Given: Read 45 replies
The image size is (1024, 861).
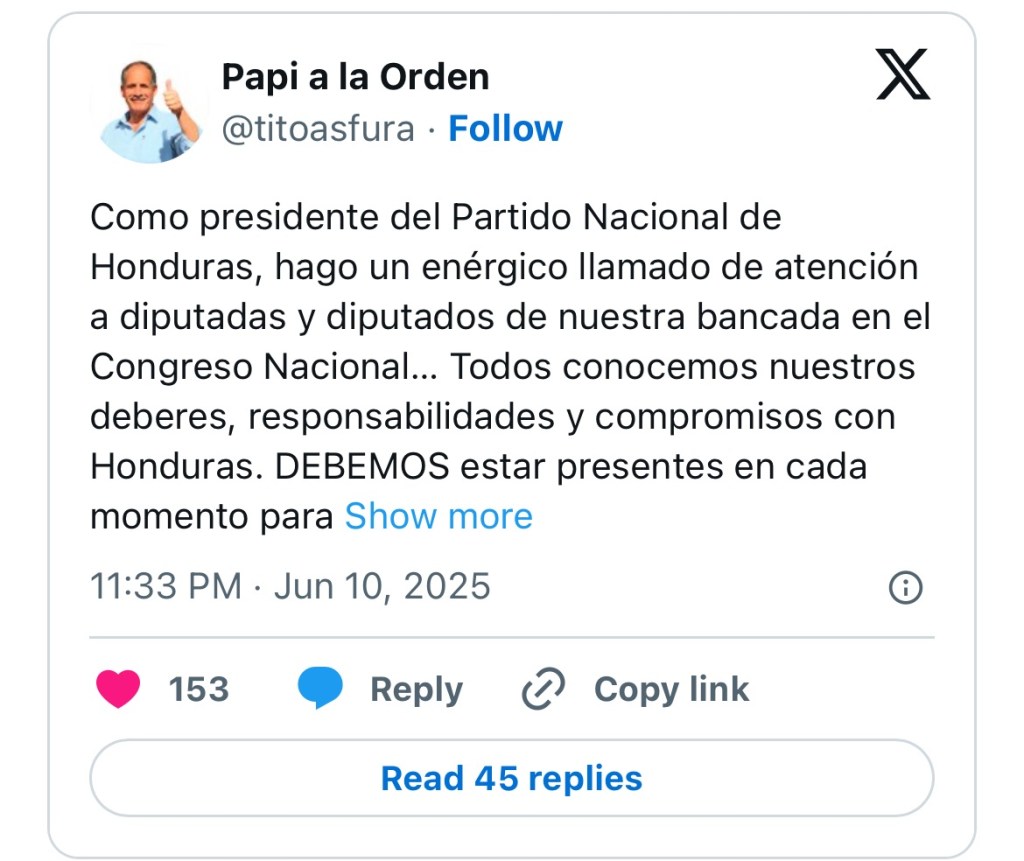Looking at the screenshot, I should [512, 778].
